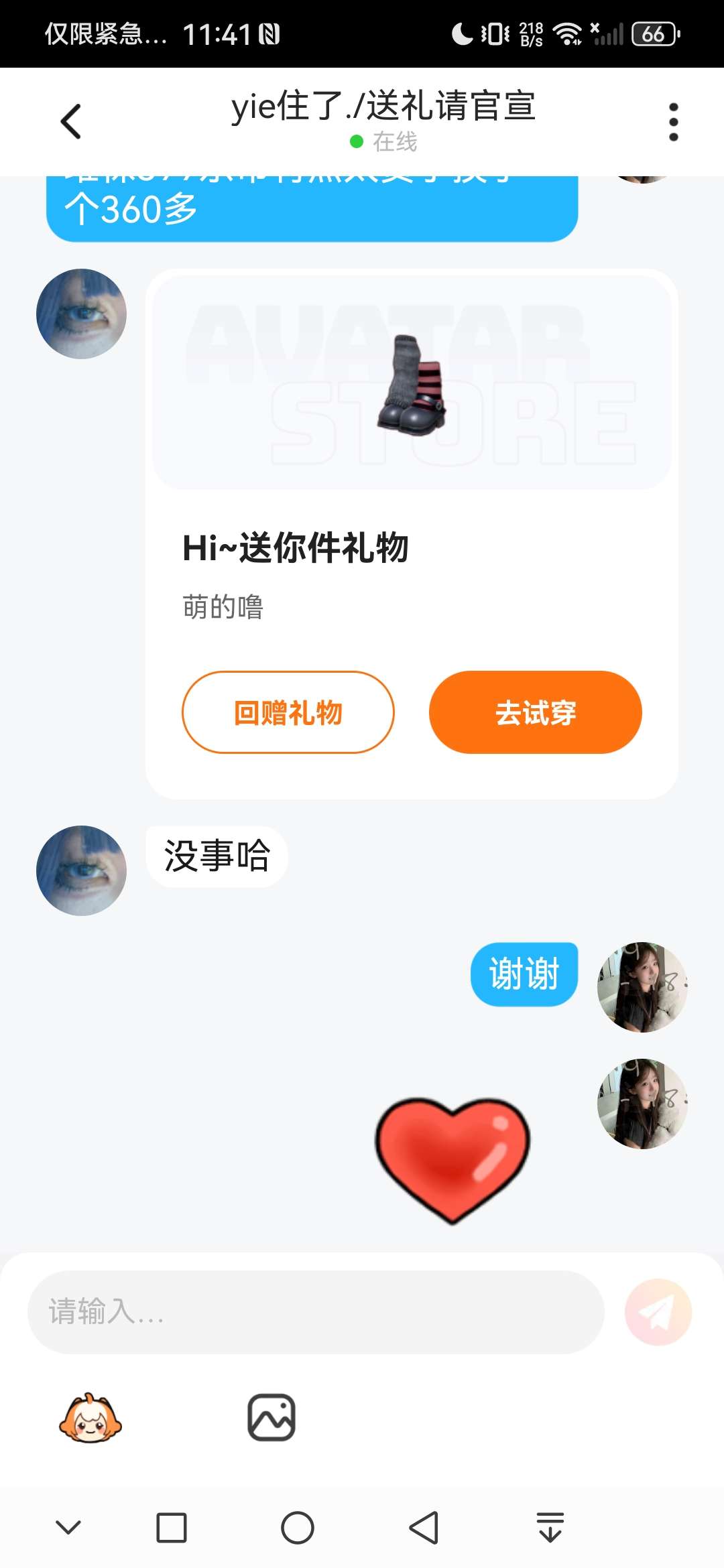Open the three-dot overflow menu
Screen dimensions: 724x1568
[673, 122]
